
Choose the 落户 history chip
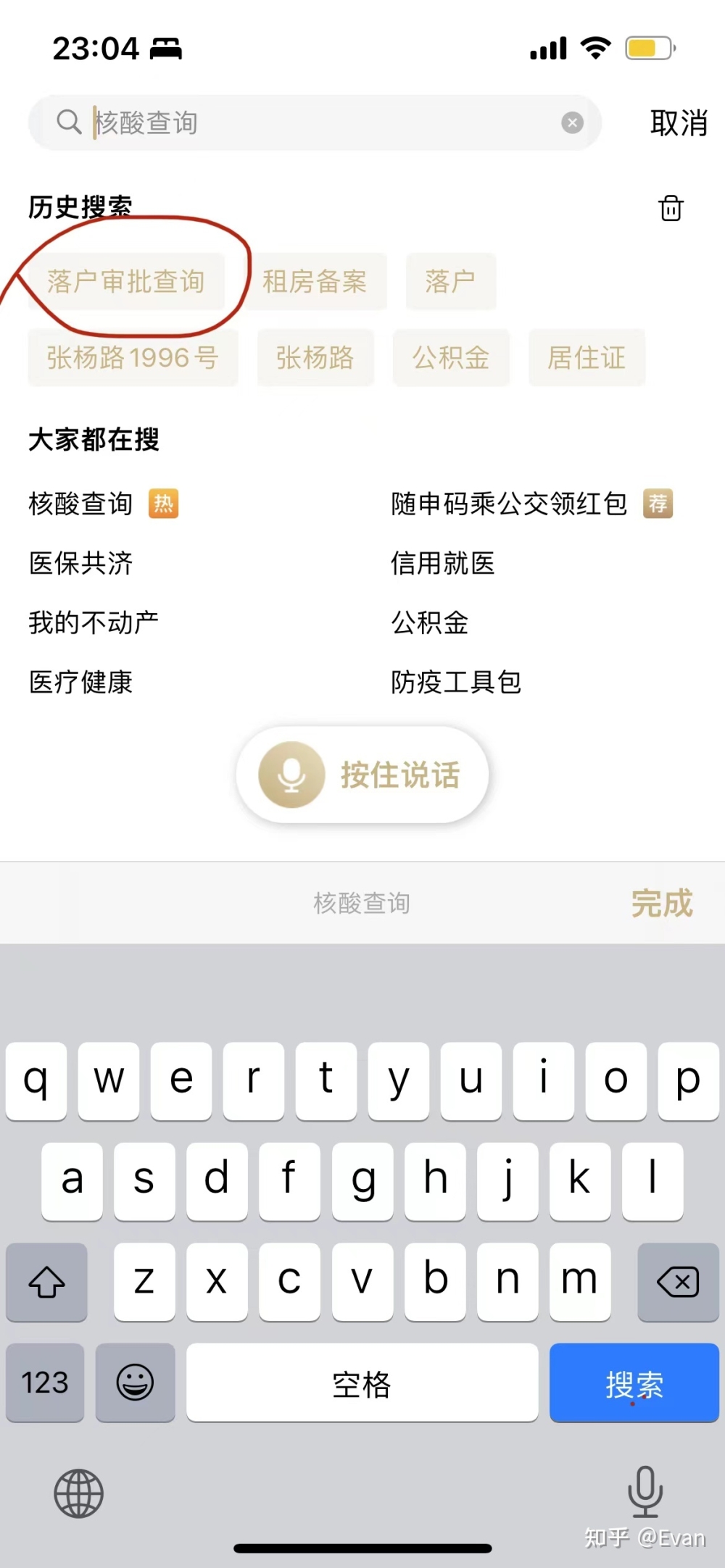[x=450, y=281]
